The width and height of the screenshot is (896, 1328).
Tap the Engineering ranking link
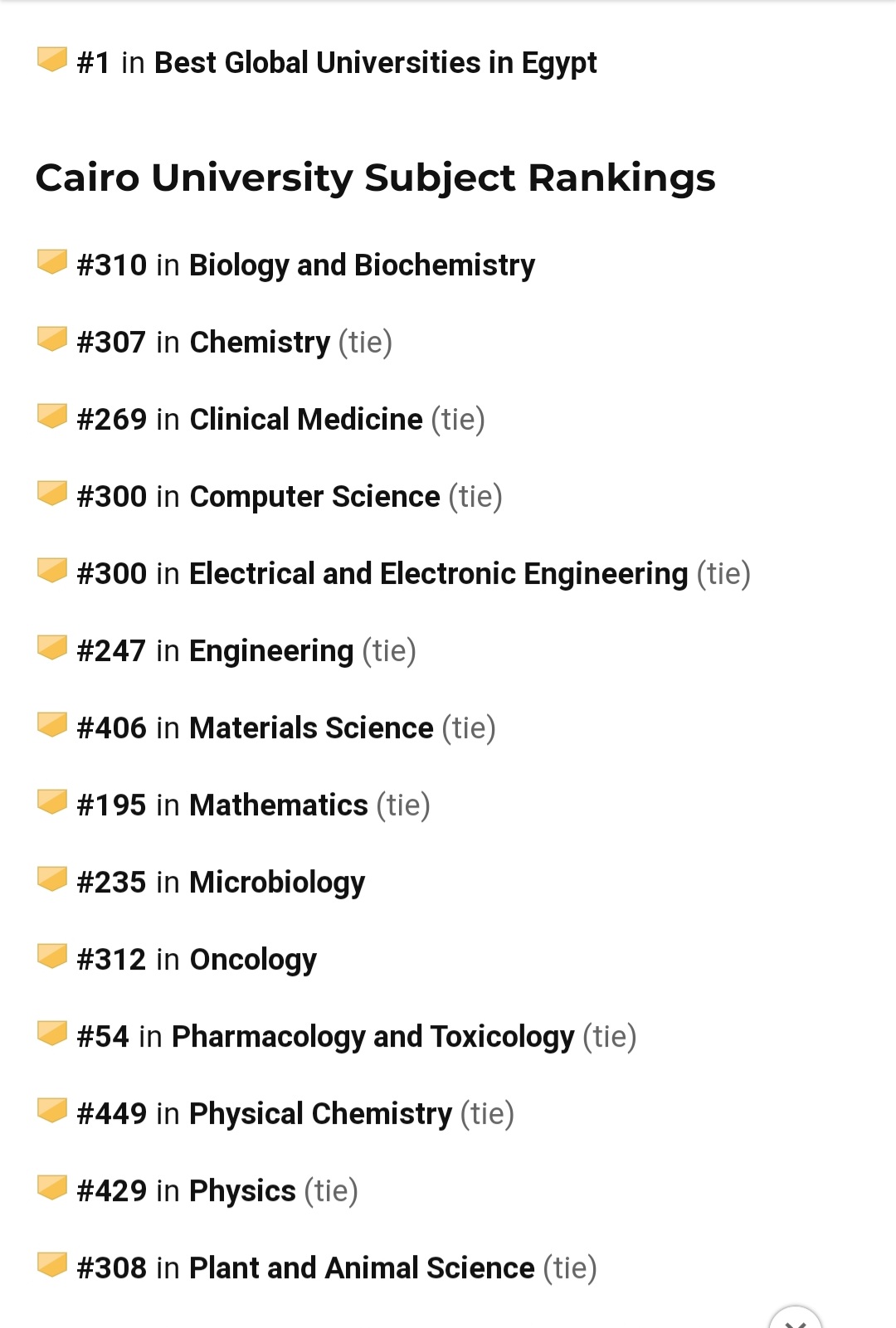271,651
